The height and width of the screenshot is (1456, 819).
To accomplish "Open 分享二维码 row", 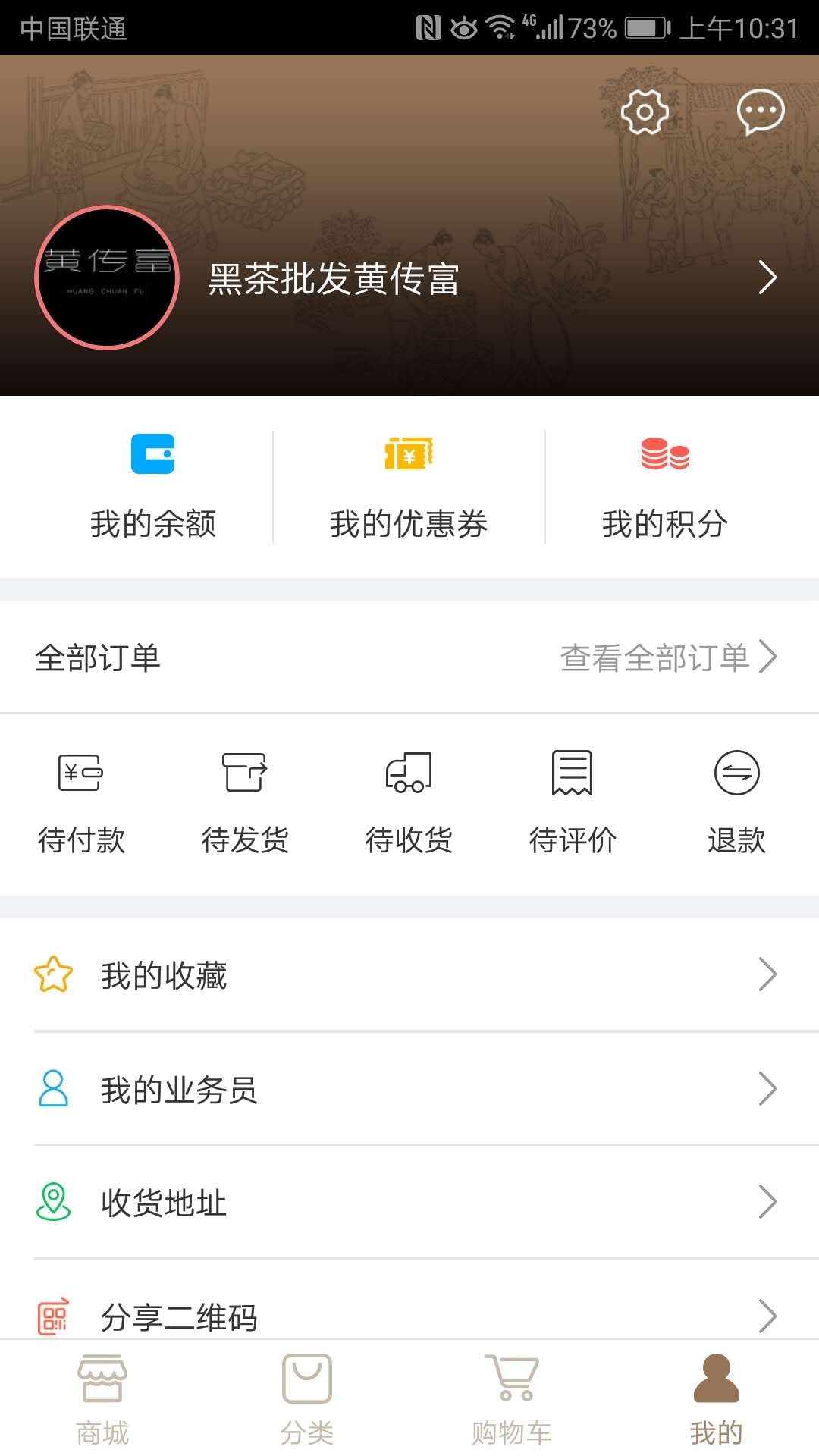I will tap(409, 1315).
